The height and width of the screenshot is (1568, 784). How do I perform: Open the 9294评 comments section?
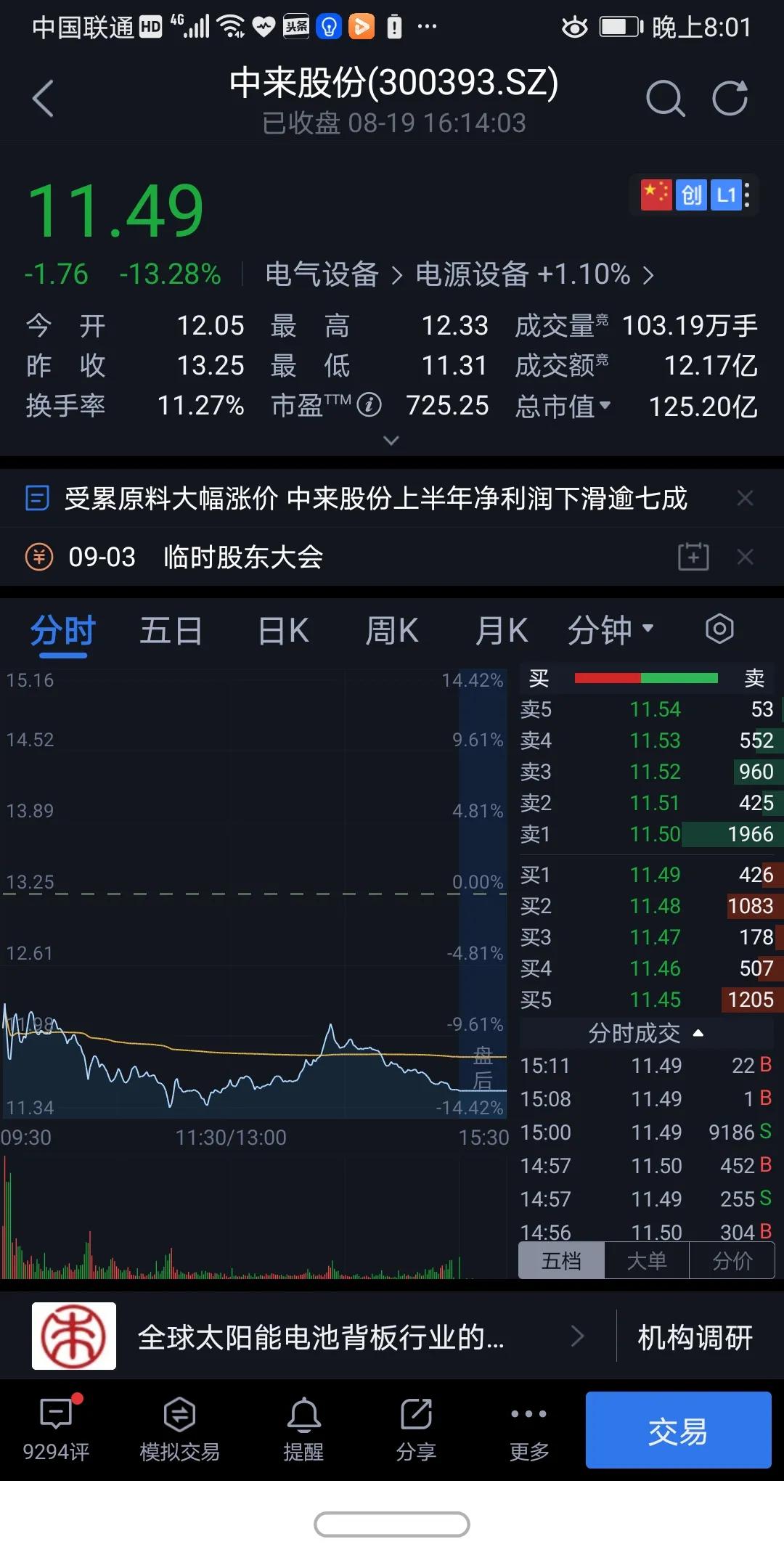point(58,1423)
